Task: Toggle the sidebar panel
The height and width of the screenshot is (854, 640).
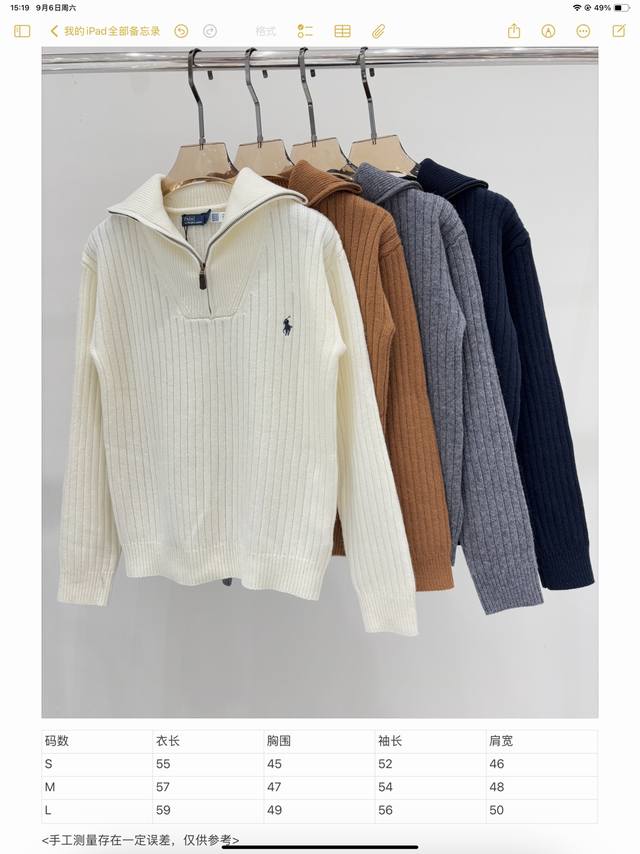Action: pyautogui.click(x=22, y=31)
